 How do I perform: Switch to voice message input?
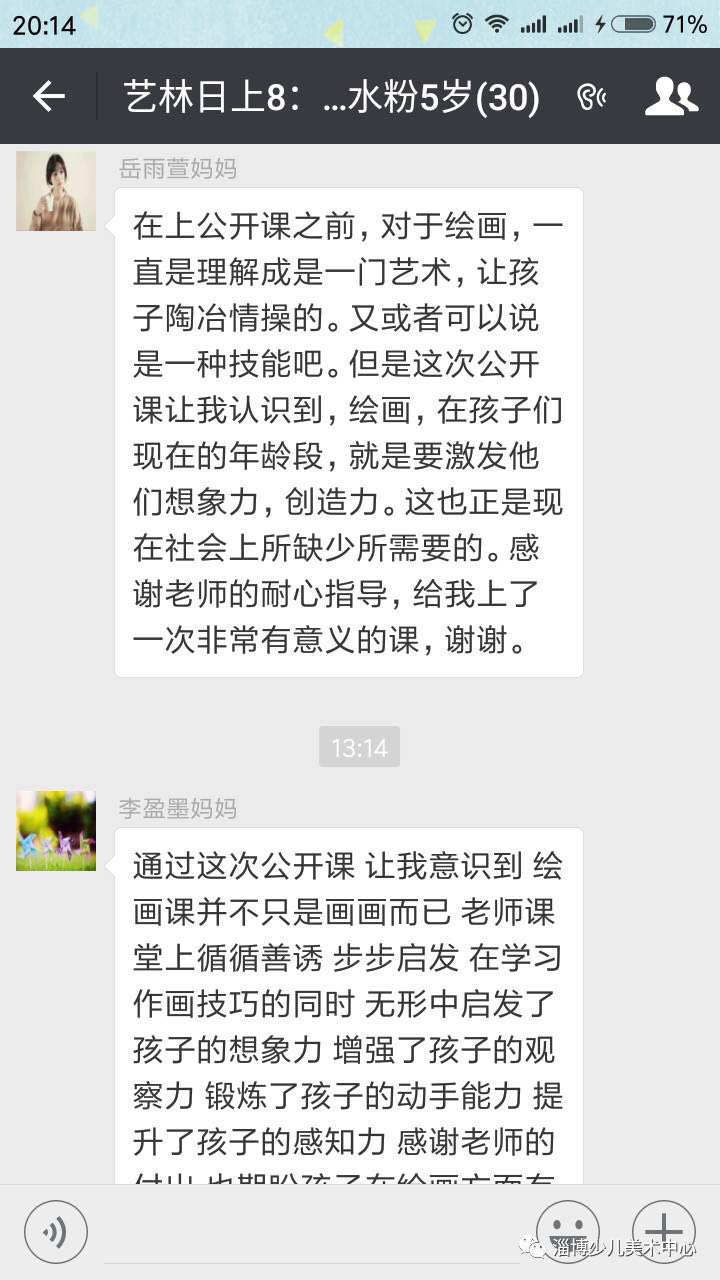point(56,1231)
